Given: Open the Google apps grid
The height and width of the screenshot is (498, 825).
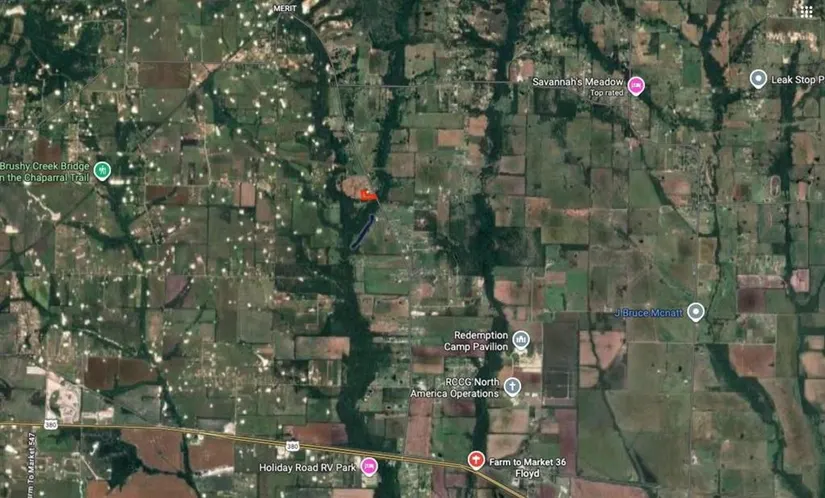Looking at the screenshot, I should coord(806,11).
